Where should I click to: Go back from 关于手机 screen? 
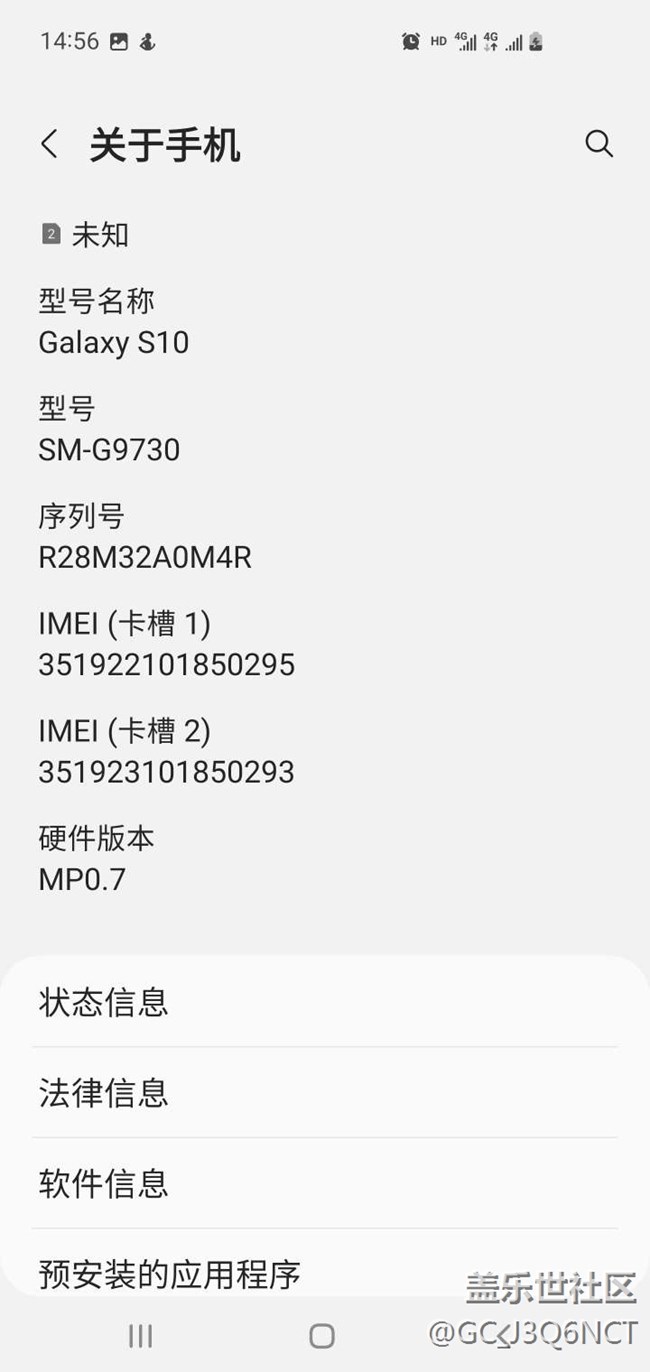coord(49,144)
